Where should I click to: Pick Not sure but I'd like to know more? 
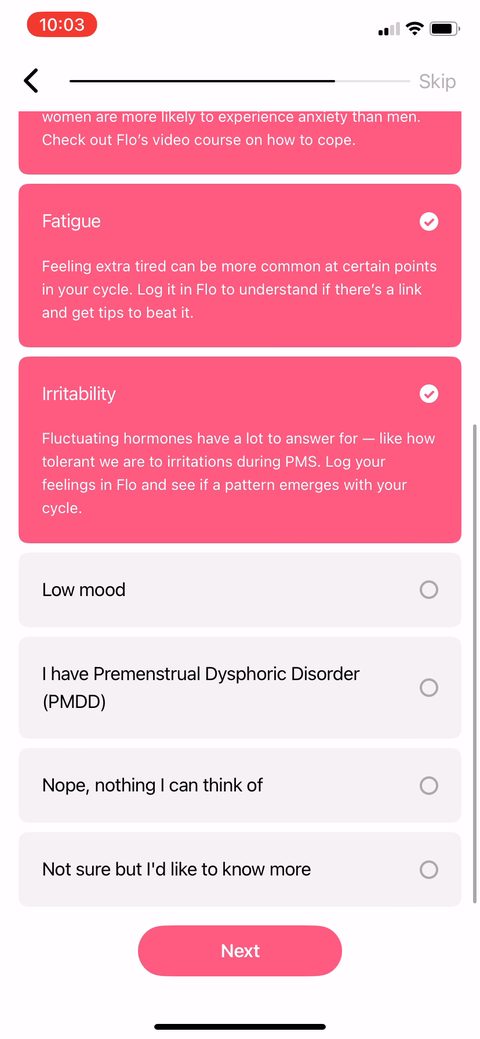(239, 869)
